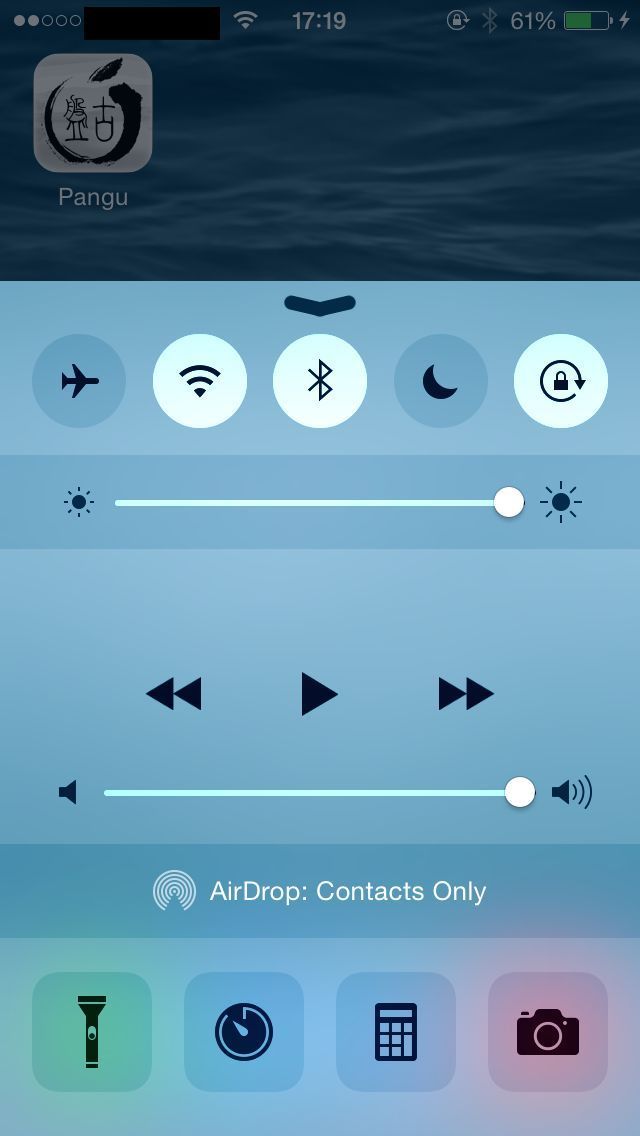Enable Airplane Mode
This screenshot has height=1136, width=640.
coord(79,381)
